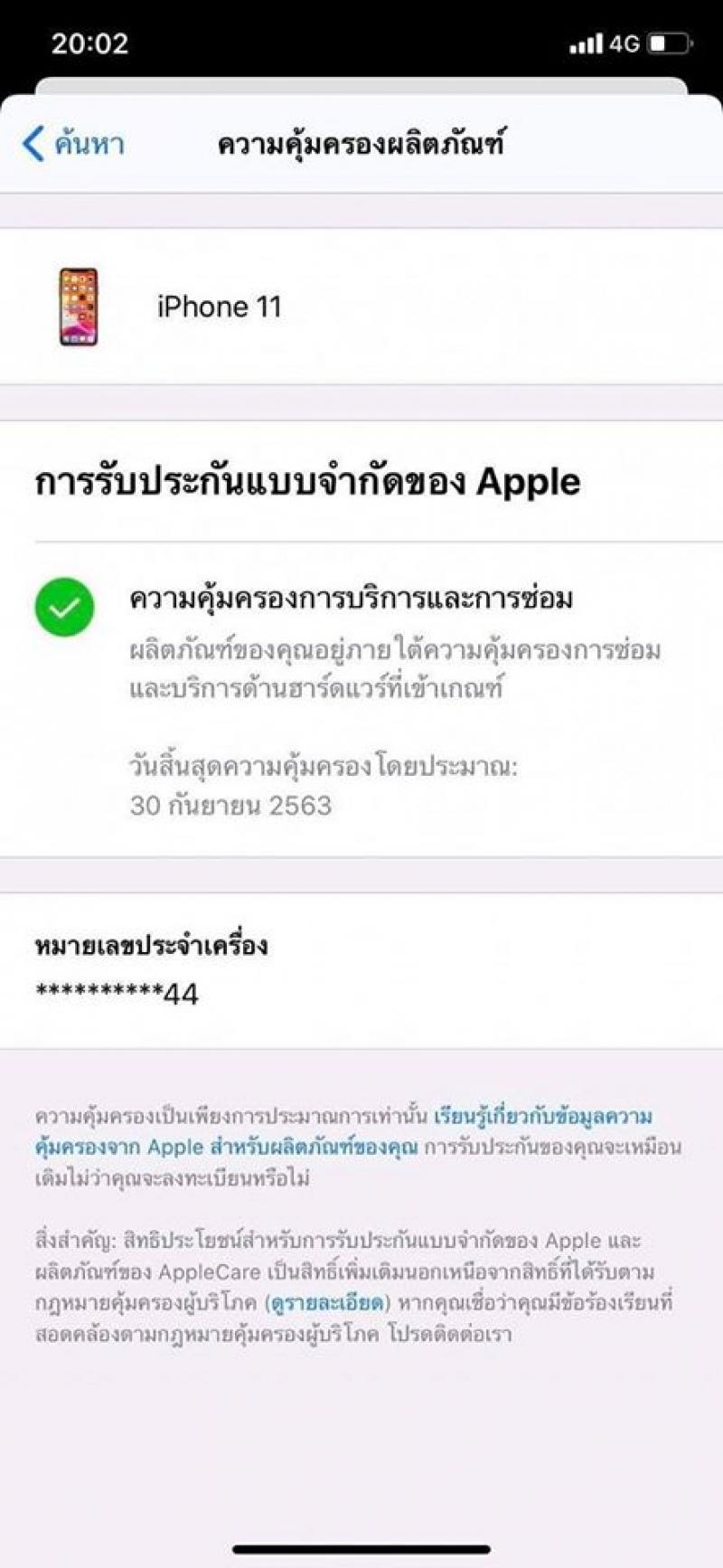Go back to ค้นหา
The width and height of the screenshot is (723, 1568).
[73, 144]
